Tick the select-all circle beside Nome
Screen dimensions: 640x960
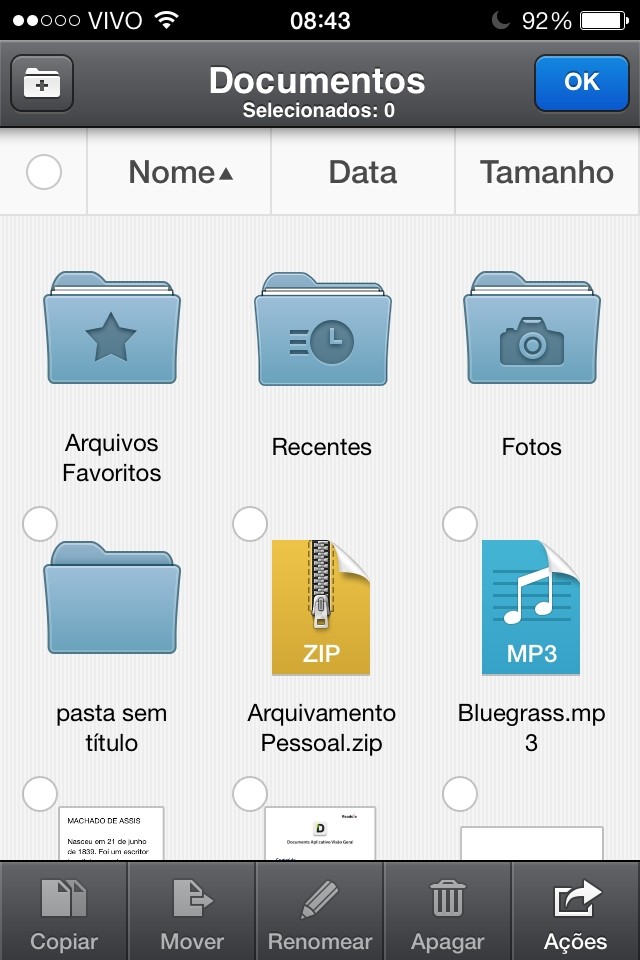(x=44, y=172)
